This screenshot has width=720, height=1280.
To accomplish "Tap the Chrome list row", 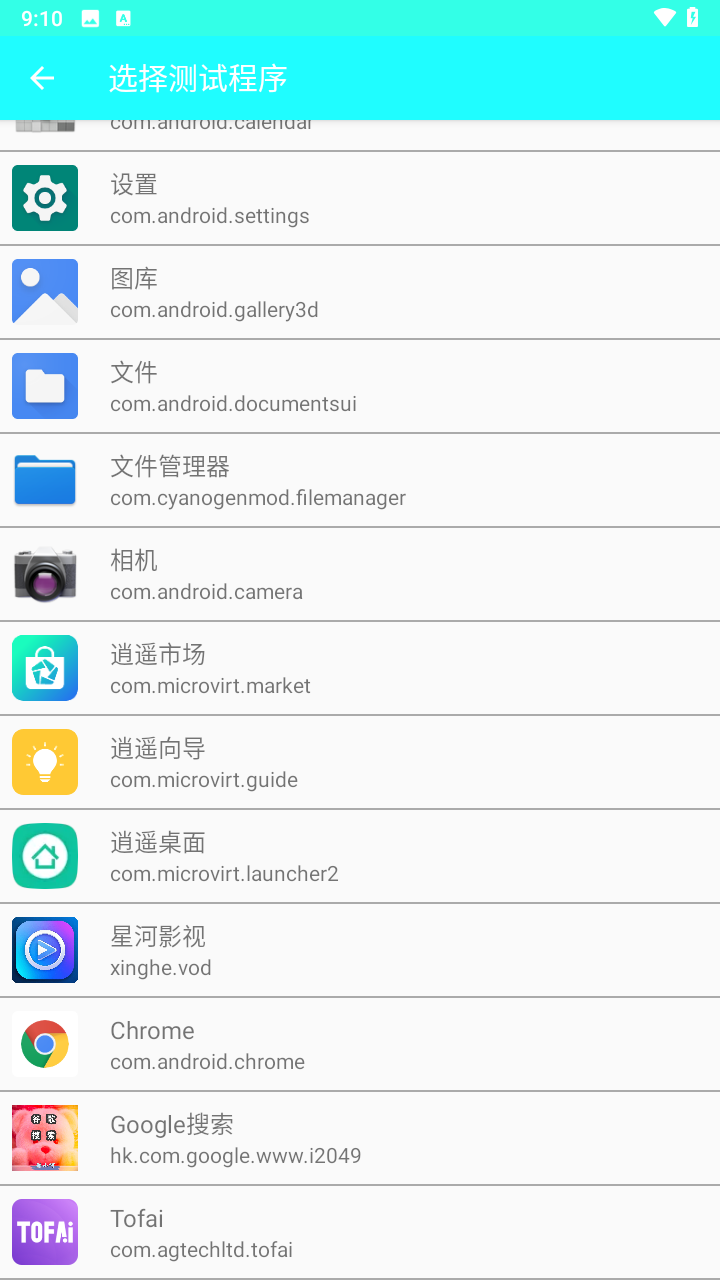I will pyautogui.click(x=360, y=1044).
